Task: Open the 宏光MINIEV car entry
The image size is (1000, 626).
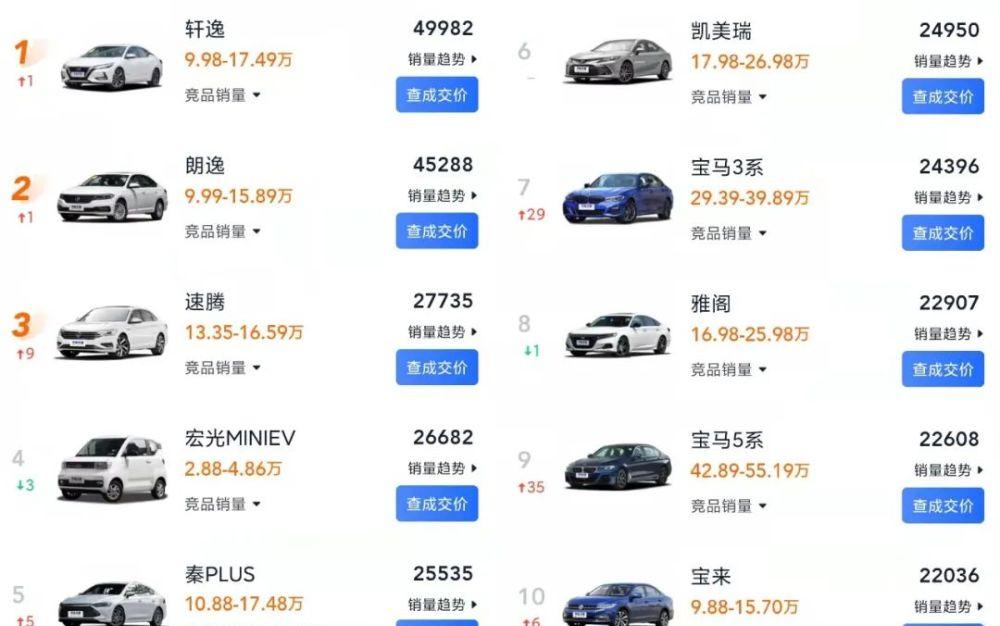Action: click(x=240, y=438)
